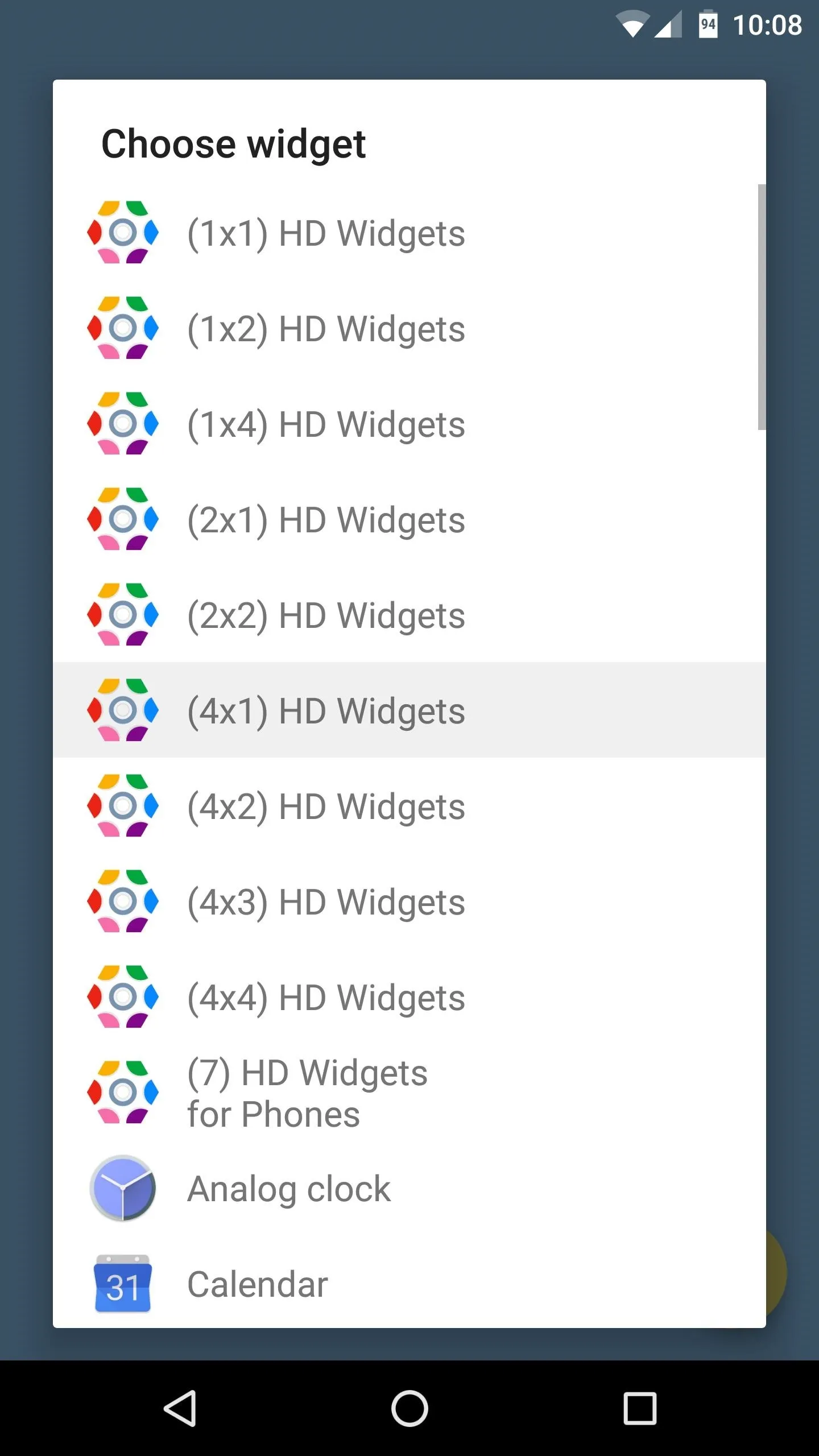Choose the (1x2) HD Widgets entry
819x1456 pixels.
click(409, 328)
